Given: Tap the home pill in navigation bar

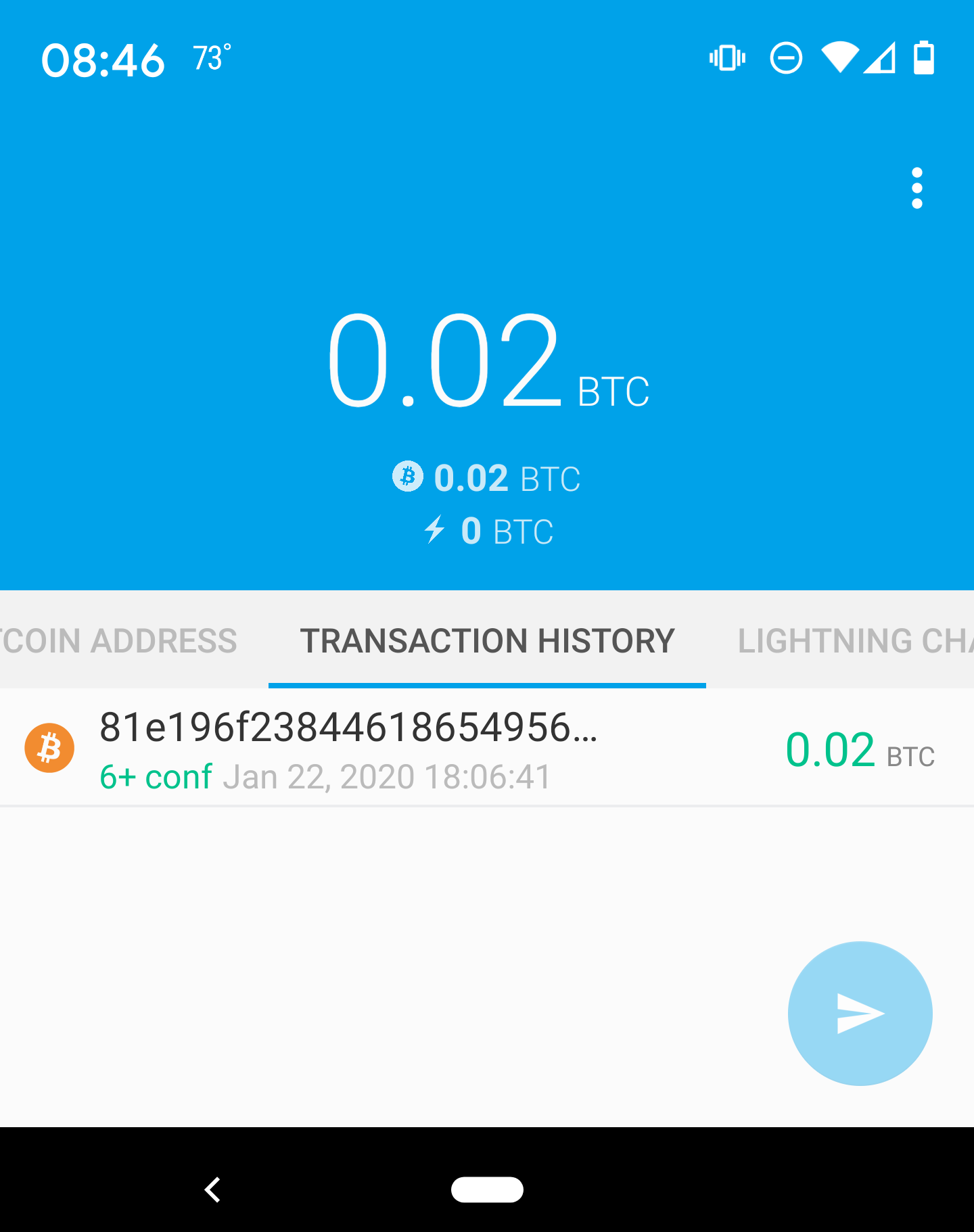Looking at the screenshot, I should pos(487,1189).
